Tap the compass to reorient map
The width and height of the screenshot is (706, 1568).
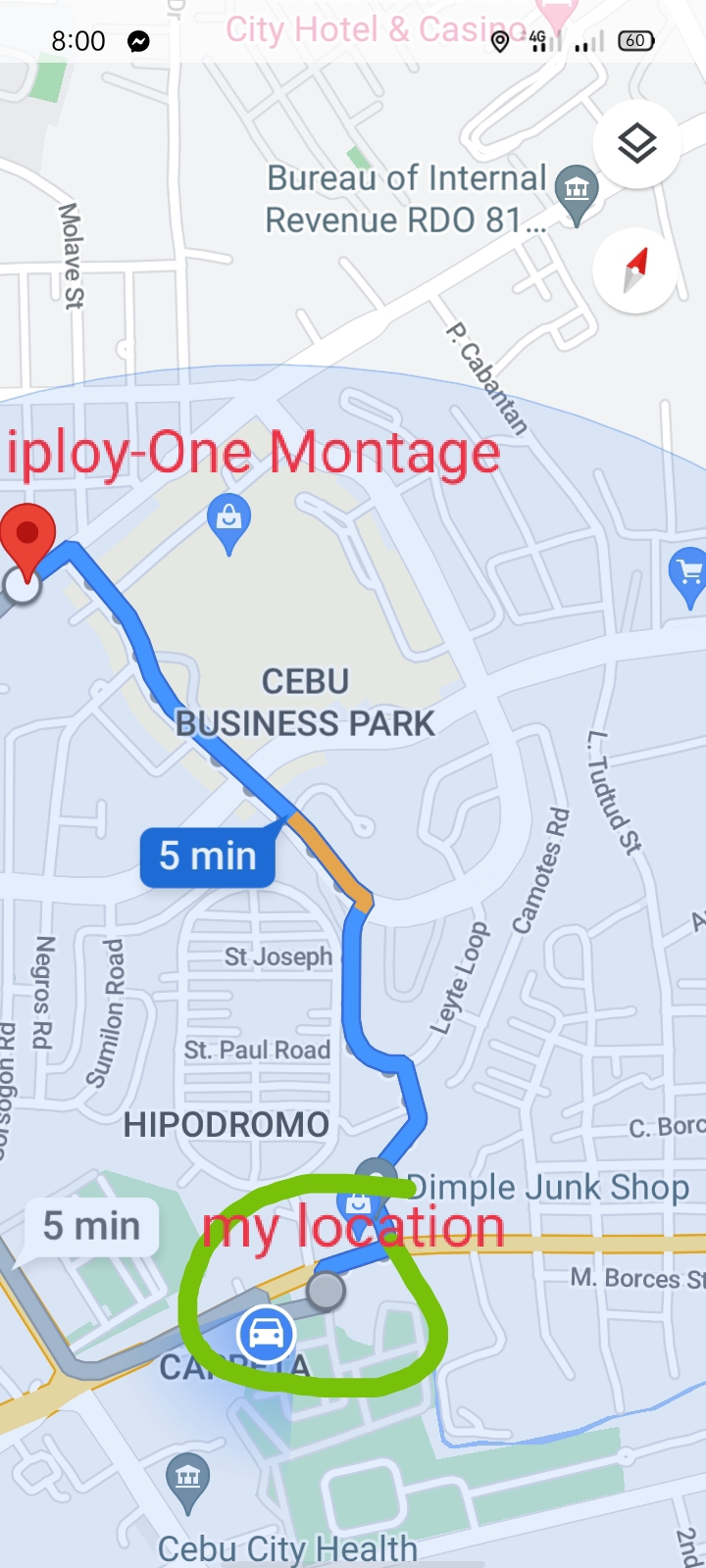coord(635,270)
